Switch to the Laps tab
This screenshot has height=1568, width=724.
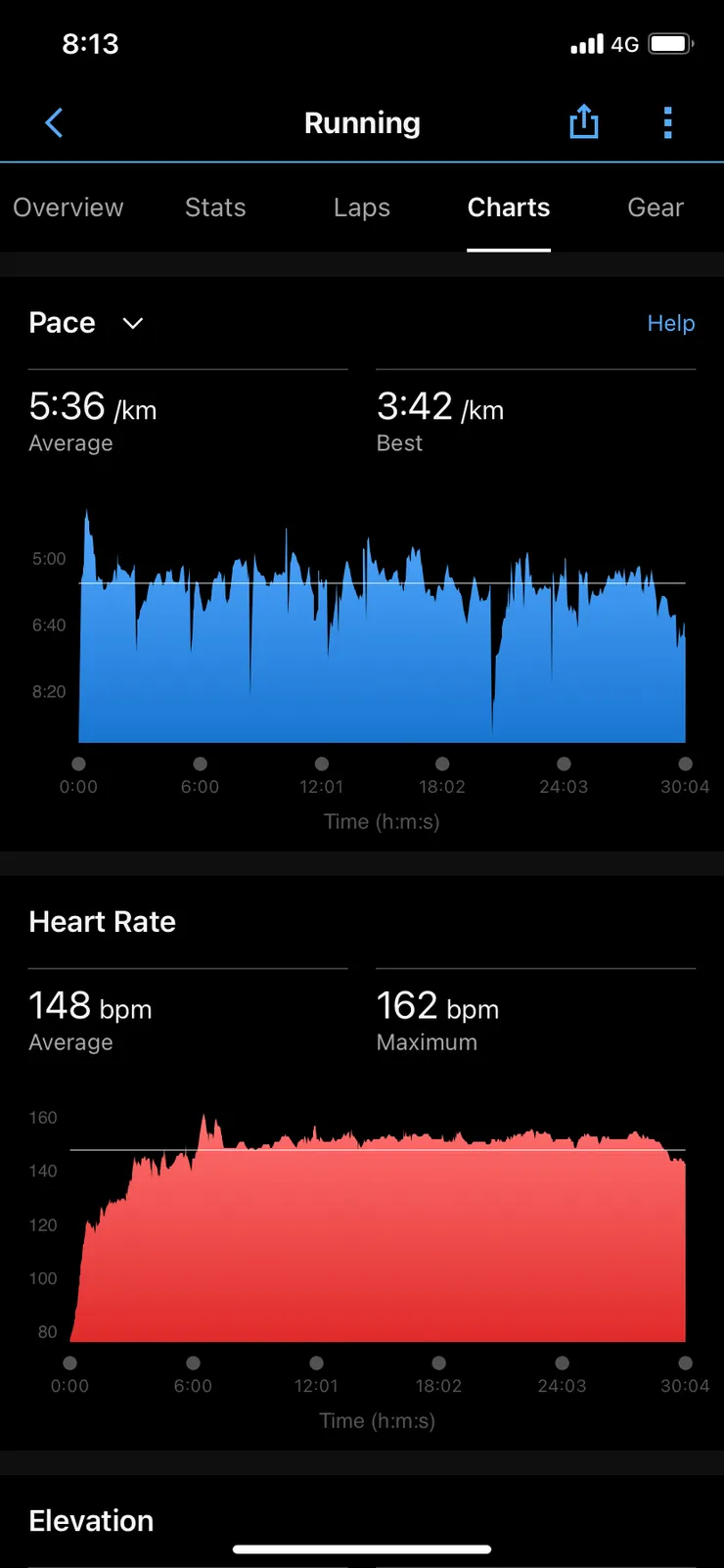click(362, 208)
